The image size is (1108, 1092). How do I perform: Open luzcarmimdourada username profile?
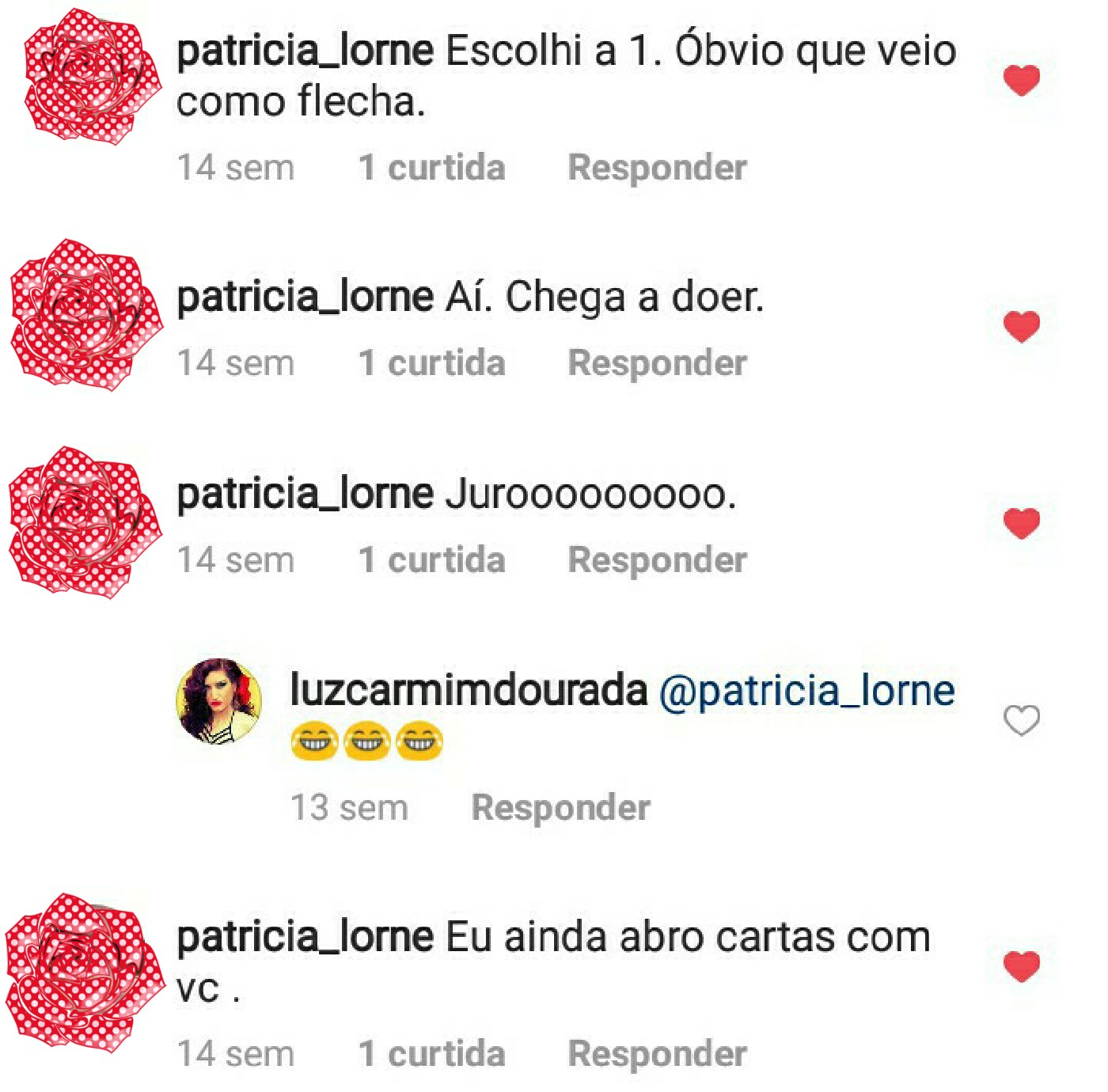tap(469, 689)
